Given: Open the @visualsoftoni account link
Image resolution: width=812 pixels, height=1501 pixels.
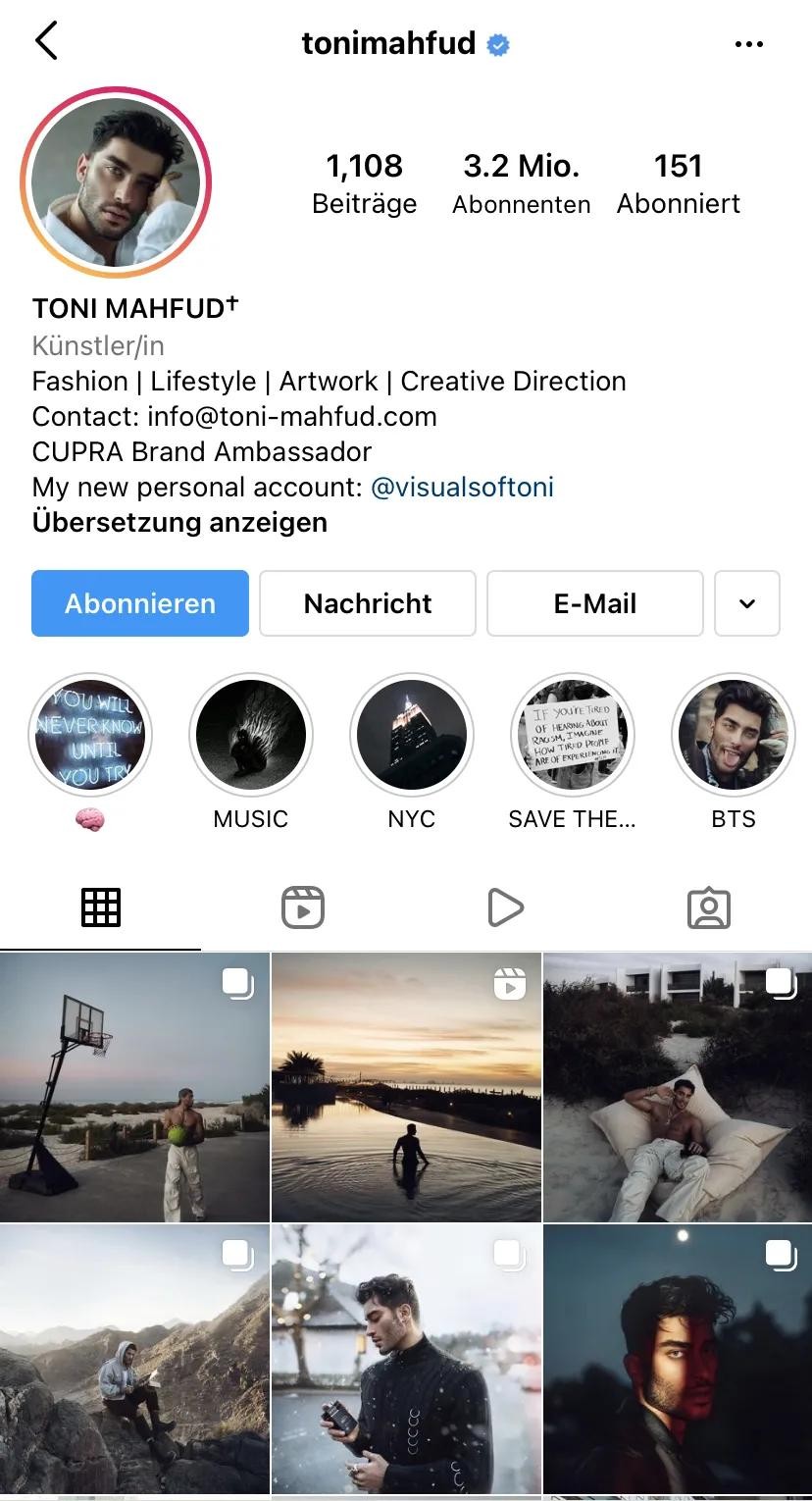Looking at the screenshot, I should pos(462,487).
